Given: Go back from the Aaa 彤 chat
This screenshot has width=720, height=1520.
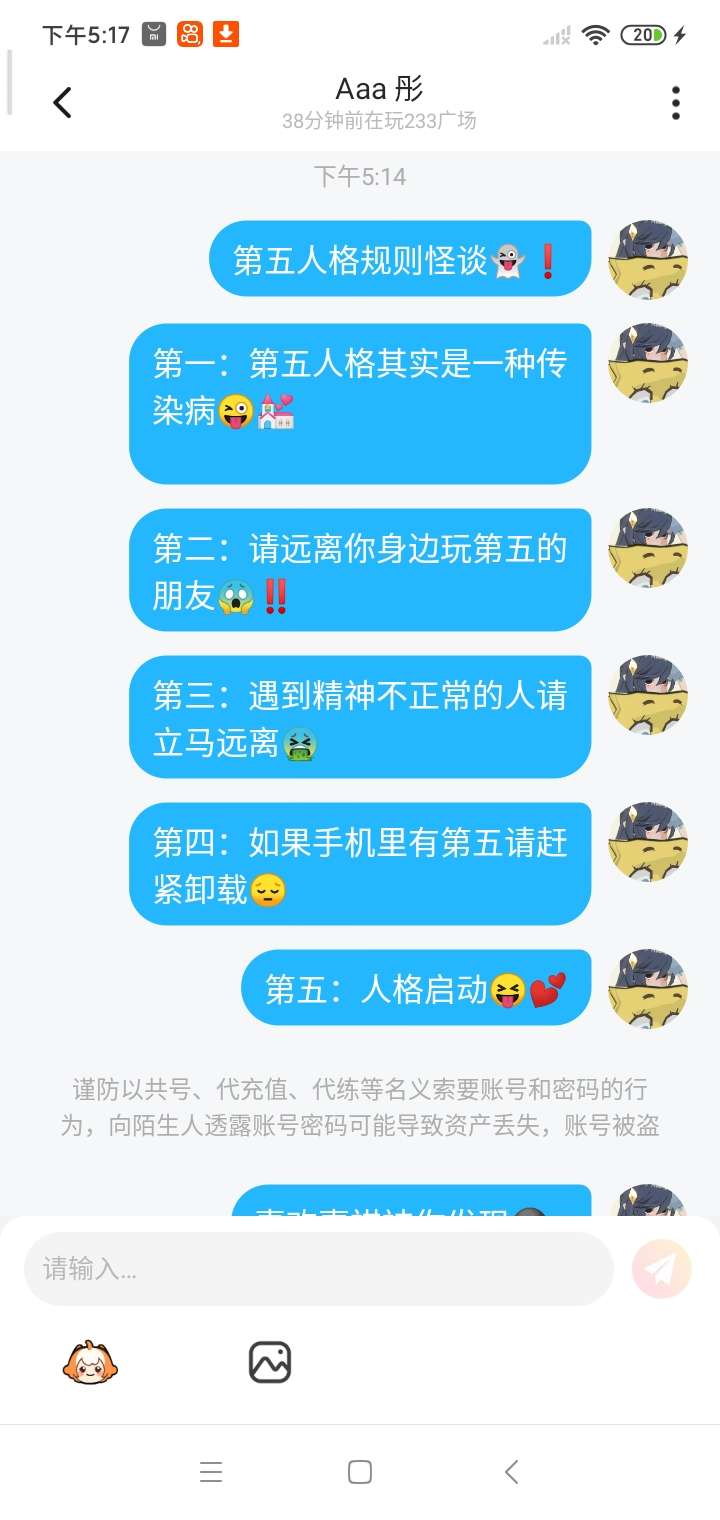Looking at the screenshot, I should [x=62, y=102].
